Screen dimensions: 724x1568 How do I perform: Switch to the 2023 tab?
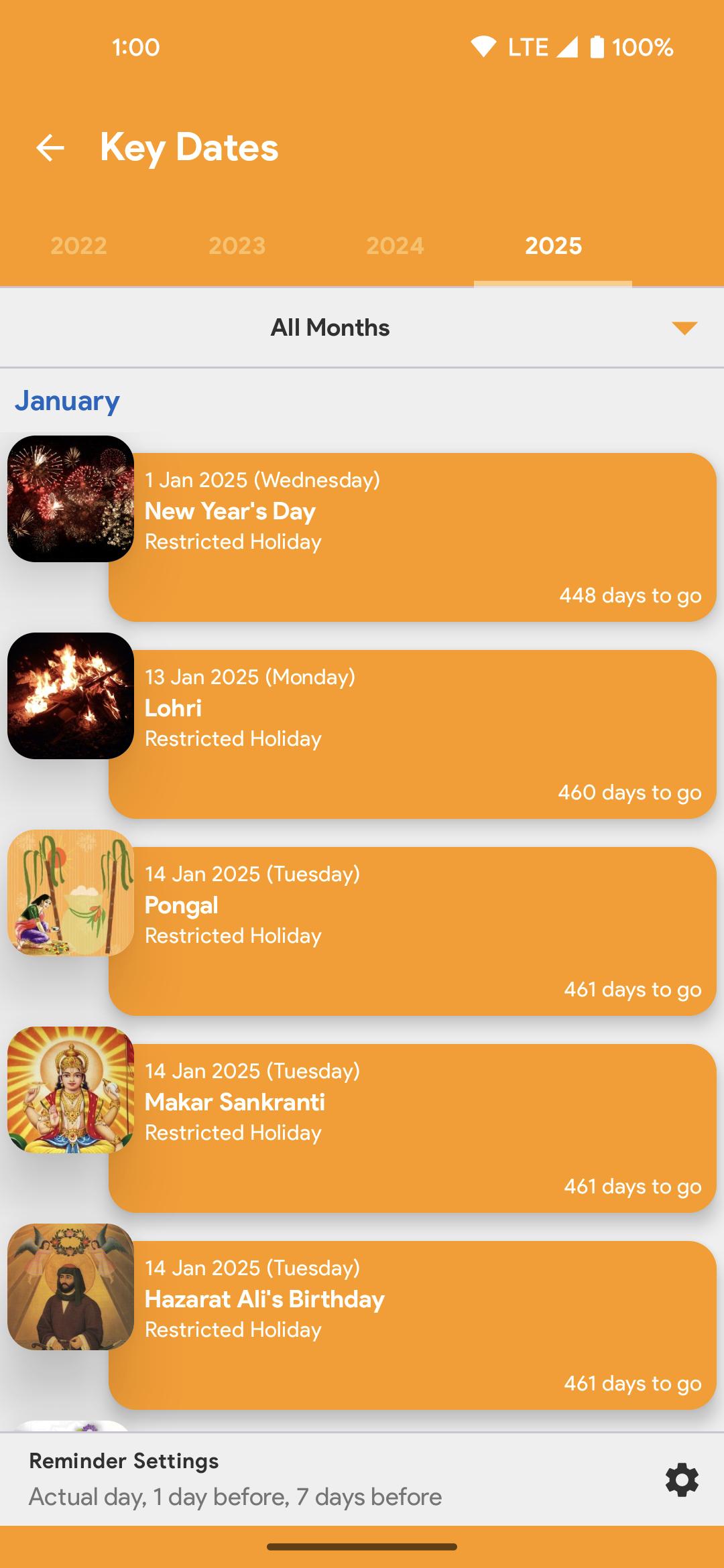coord(237,246)
